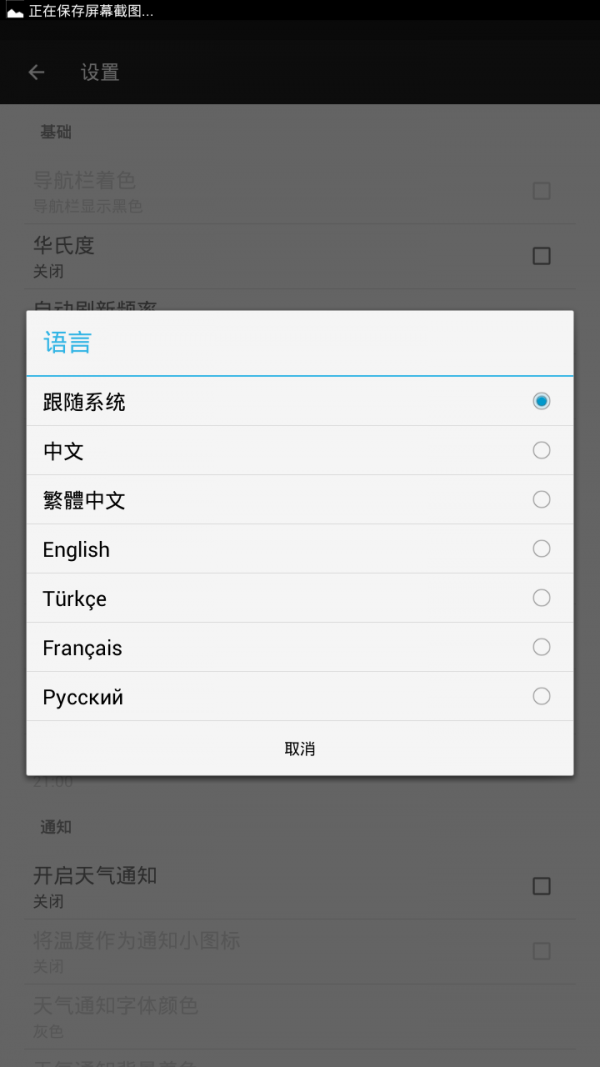Select the 跟随系统 language option
Screen dimensions: 600x1067
[x=299, y=402]
